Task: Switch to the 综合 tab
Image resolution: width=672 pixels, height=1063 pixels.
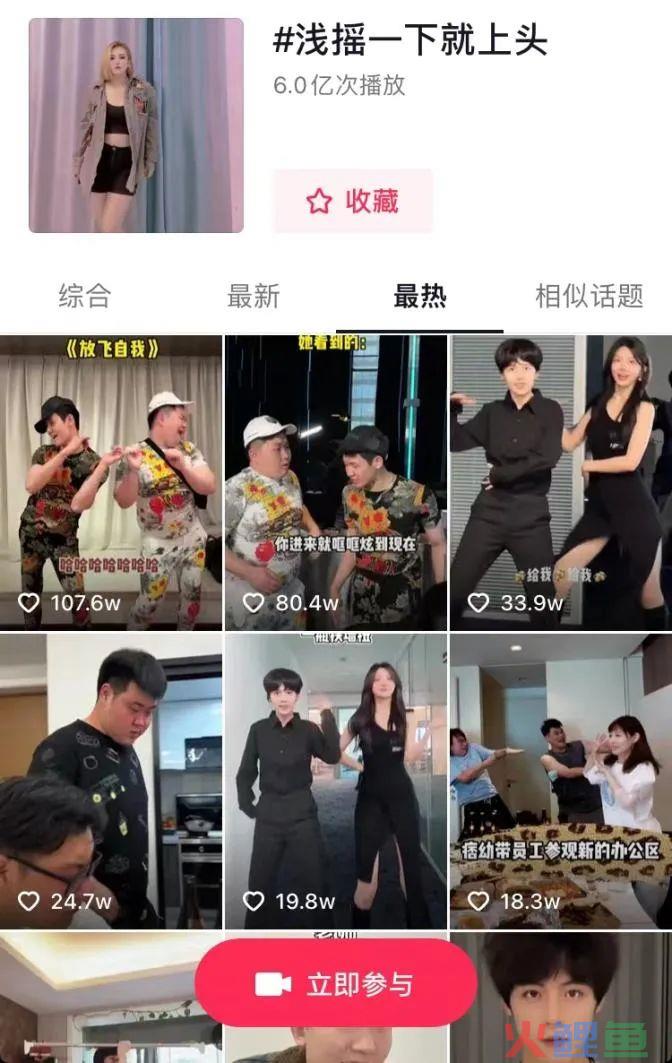Action: [x=84, y=296]
